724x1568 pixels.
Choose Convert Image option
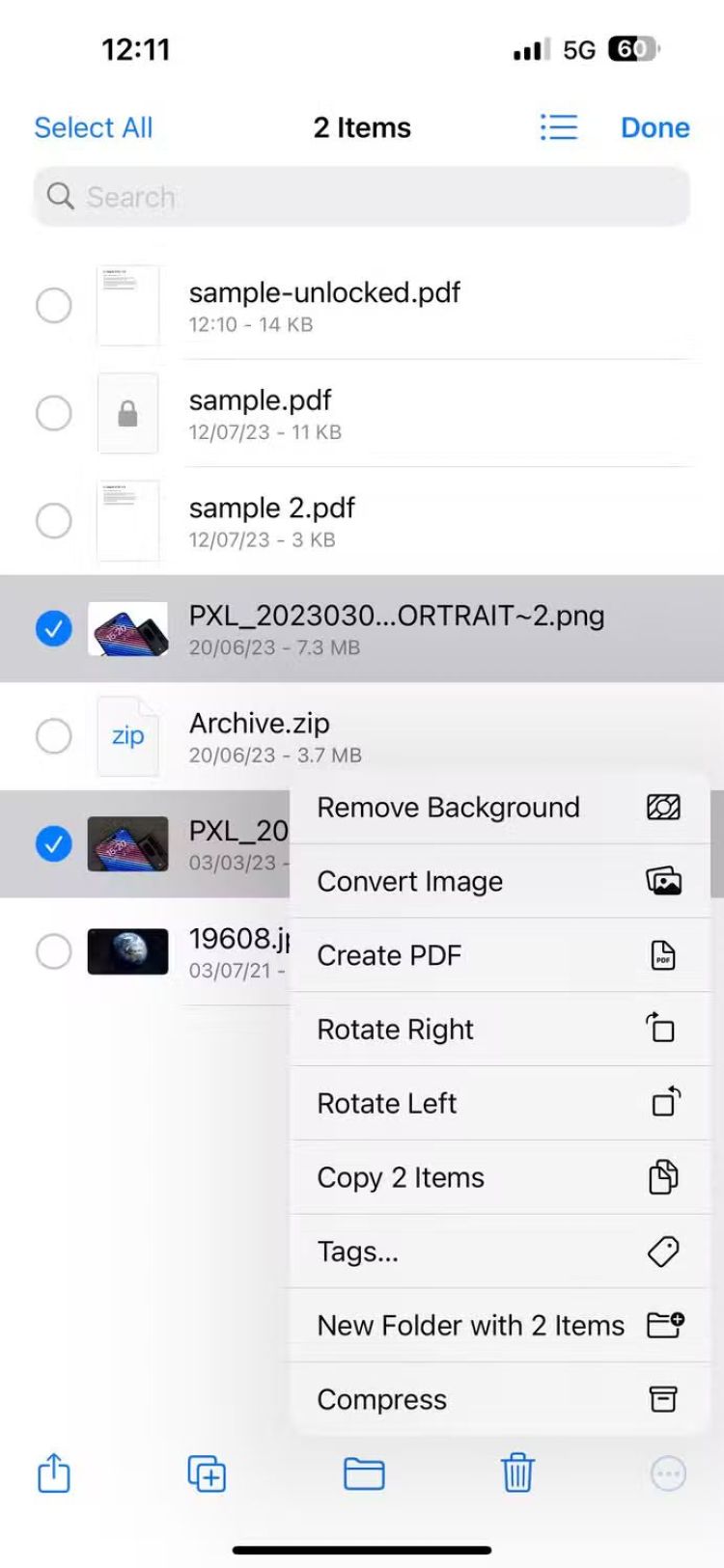498,881
